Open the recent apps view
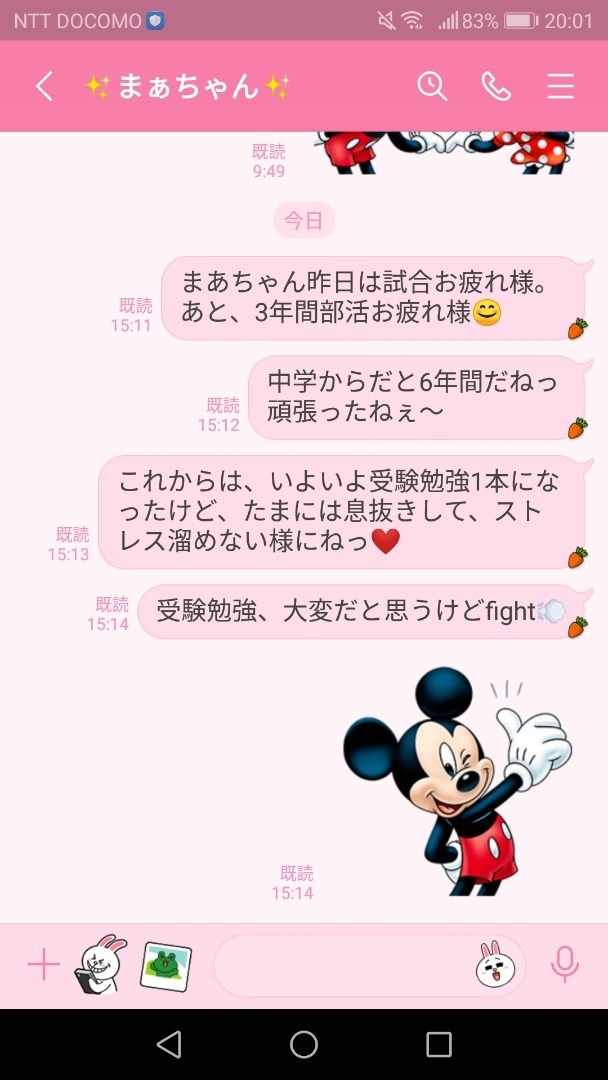The image size is (608, 1080). (439, 1044)
